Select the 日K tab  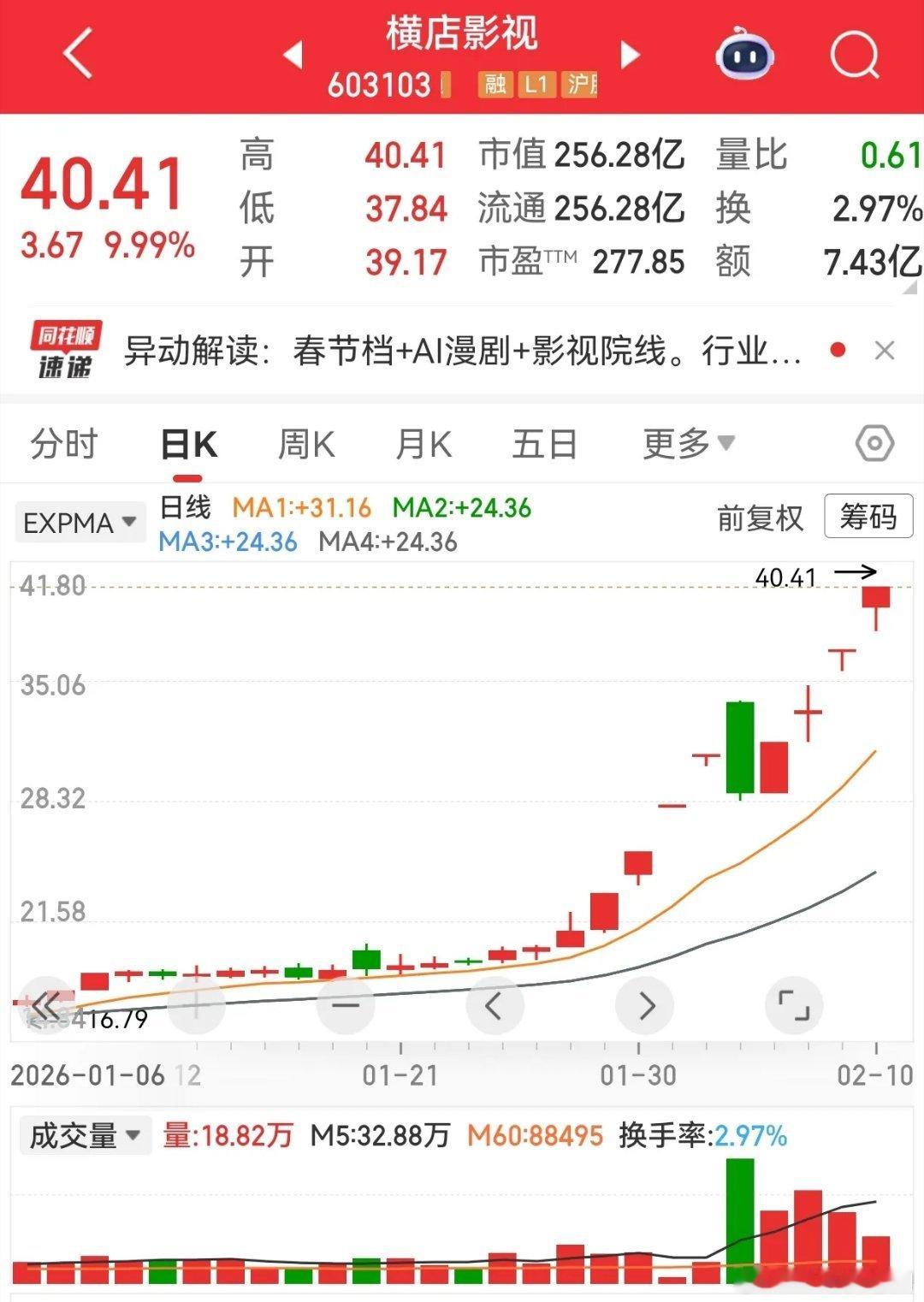(x=188, y=445)
